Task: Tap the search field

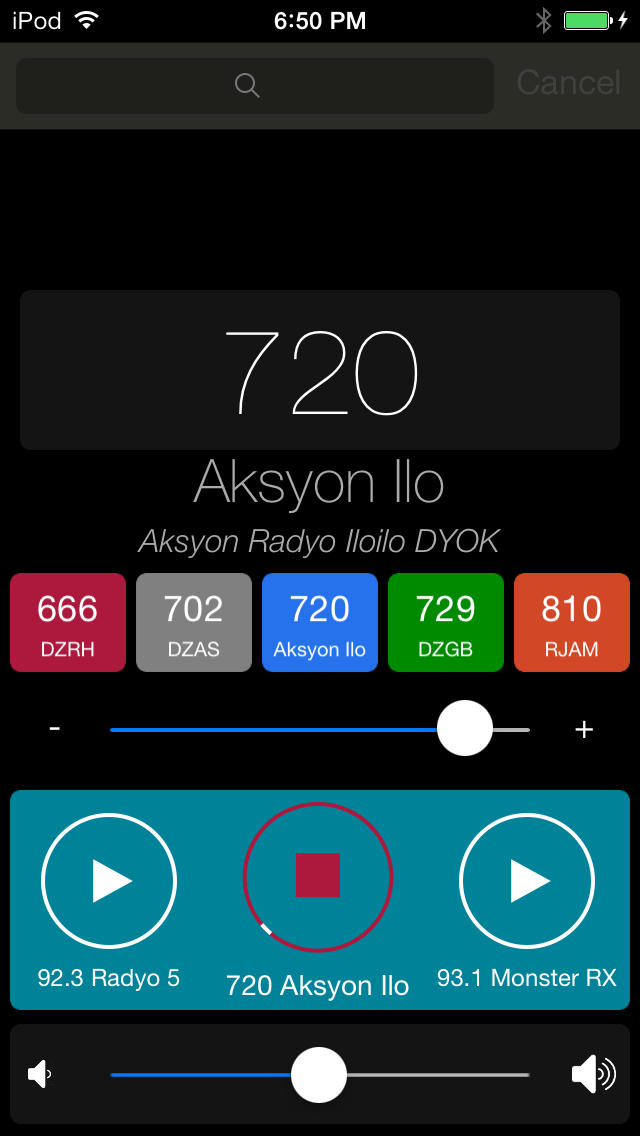Action: click(x=255, y=85)
